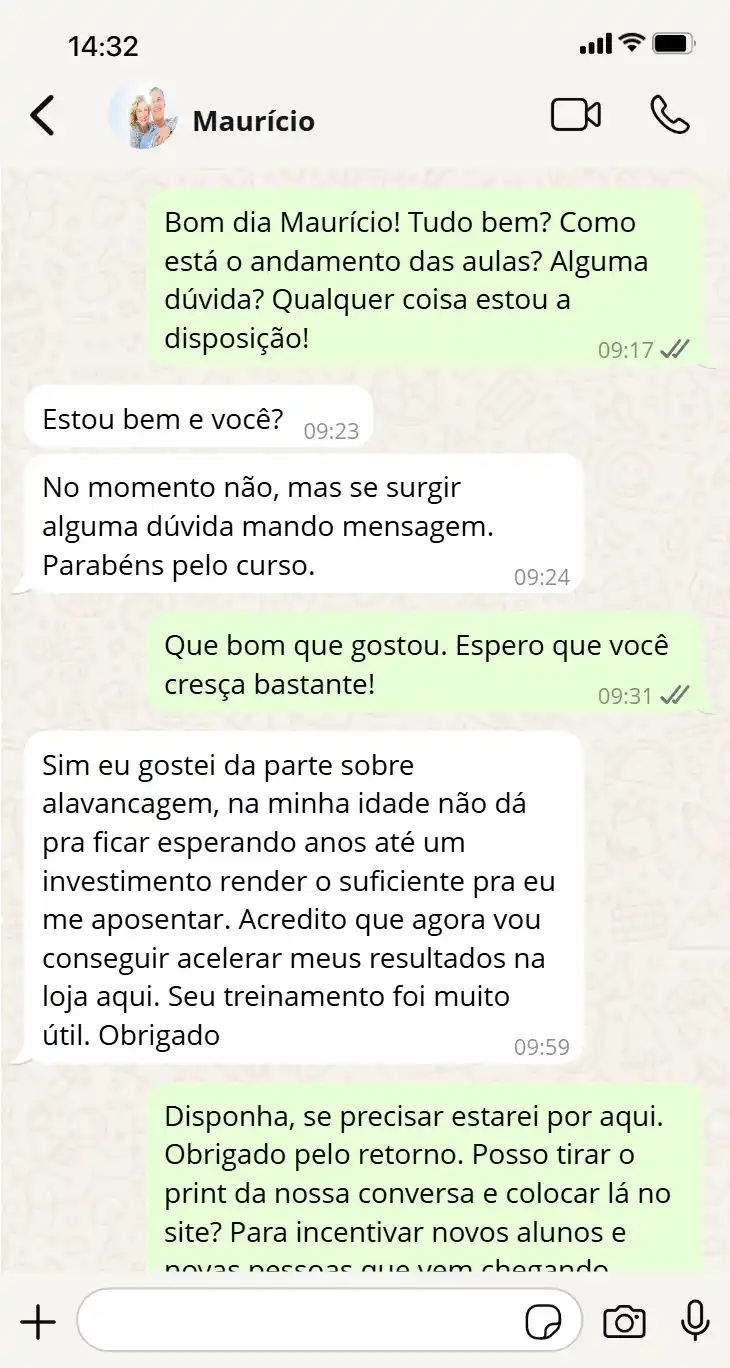Open the attachment plus menu

point(38,1322)
